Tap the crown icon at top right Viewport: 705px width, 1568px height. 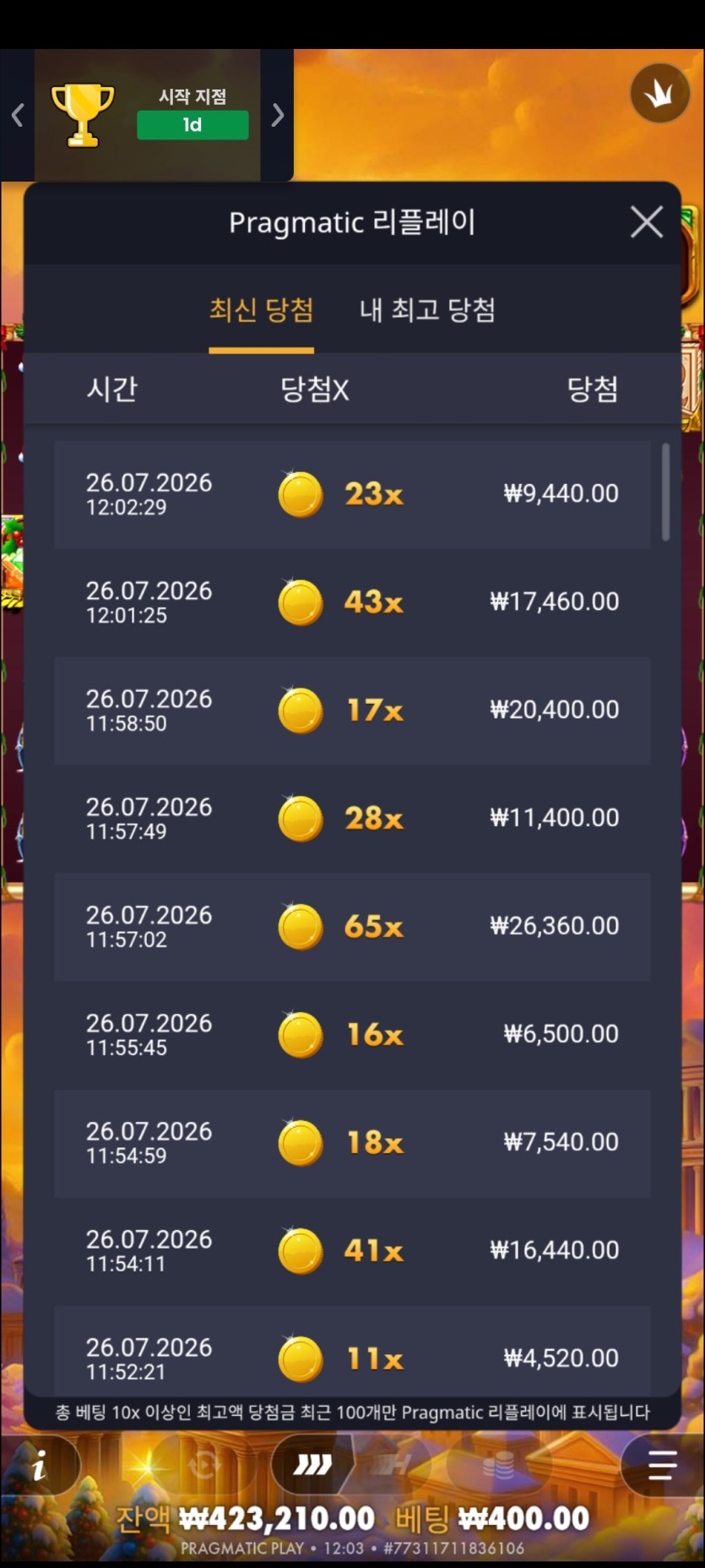click(x=659, y=94)
